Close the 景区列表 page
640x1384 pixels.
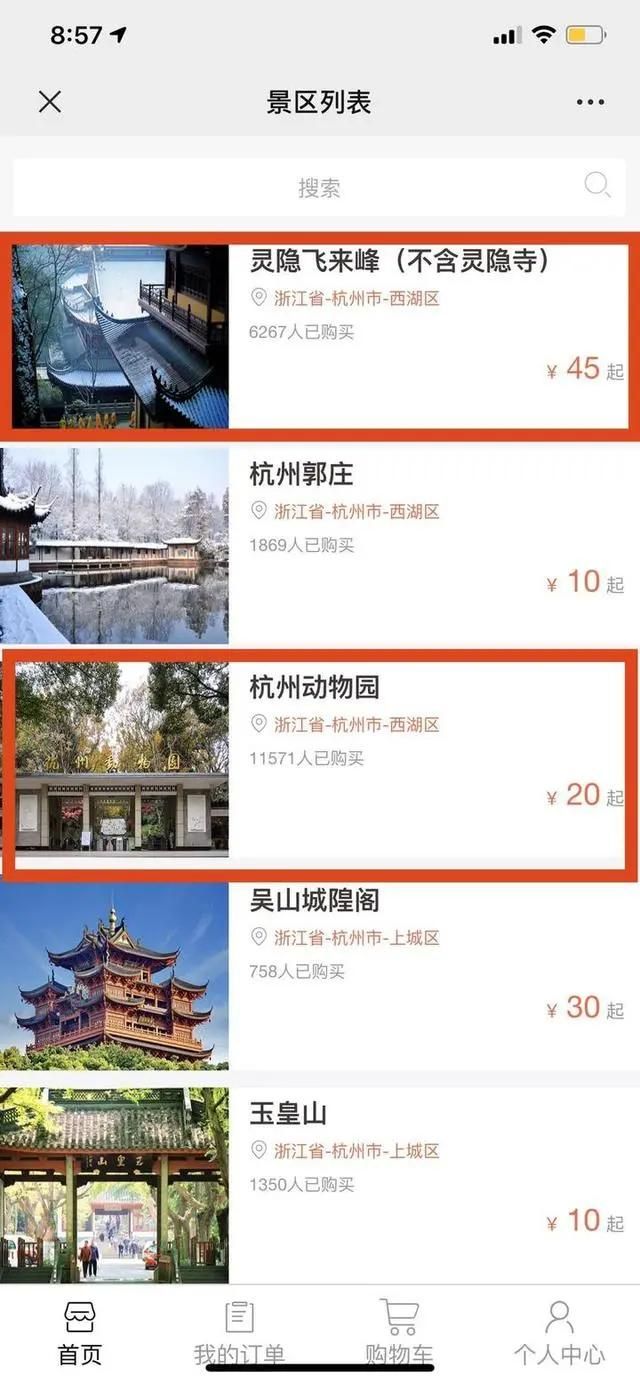[49, 102]
